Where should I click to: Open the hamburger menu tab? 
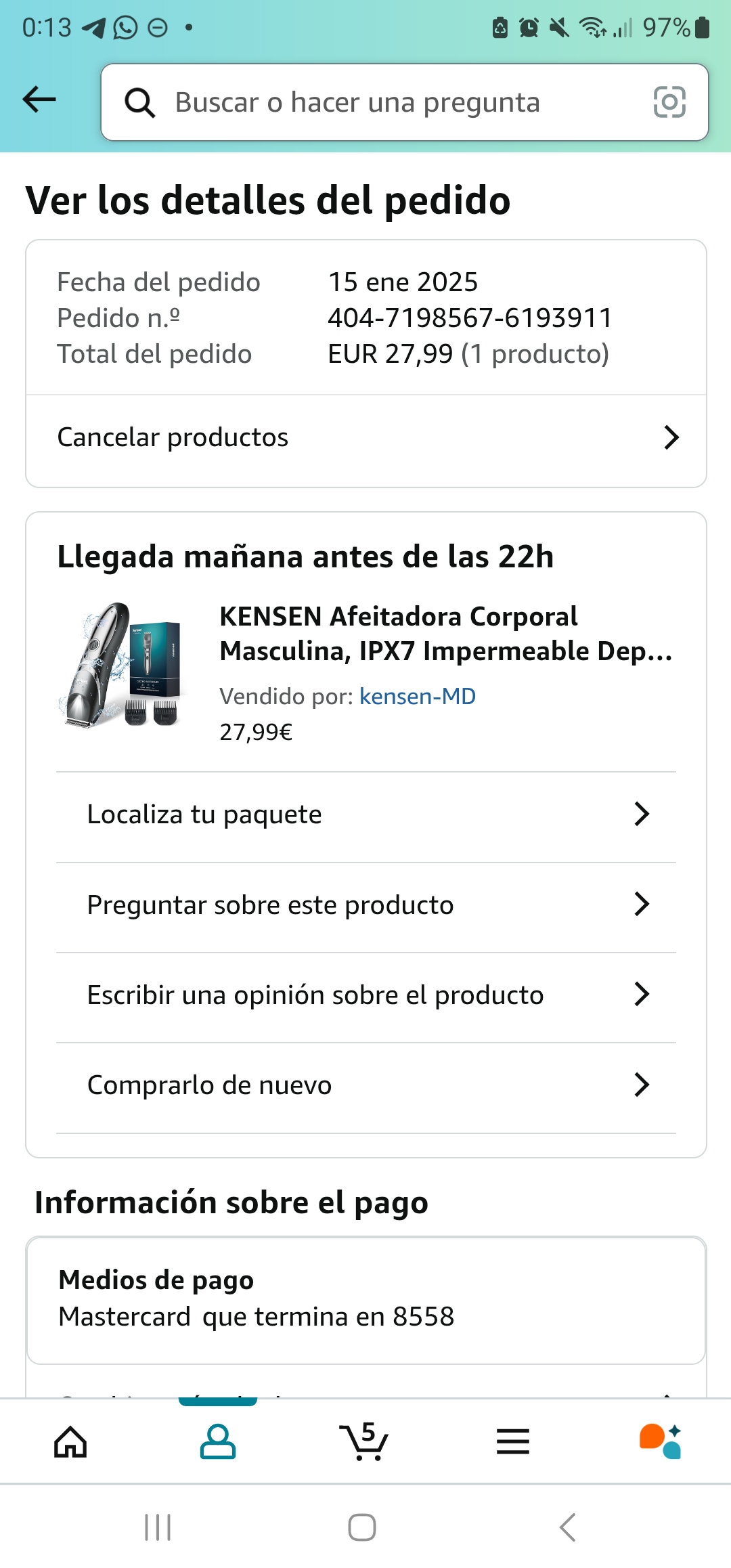click(512, 1441)
